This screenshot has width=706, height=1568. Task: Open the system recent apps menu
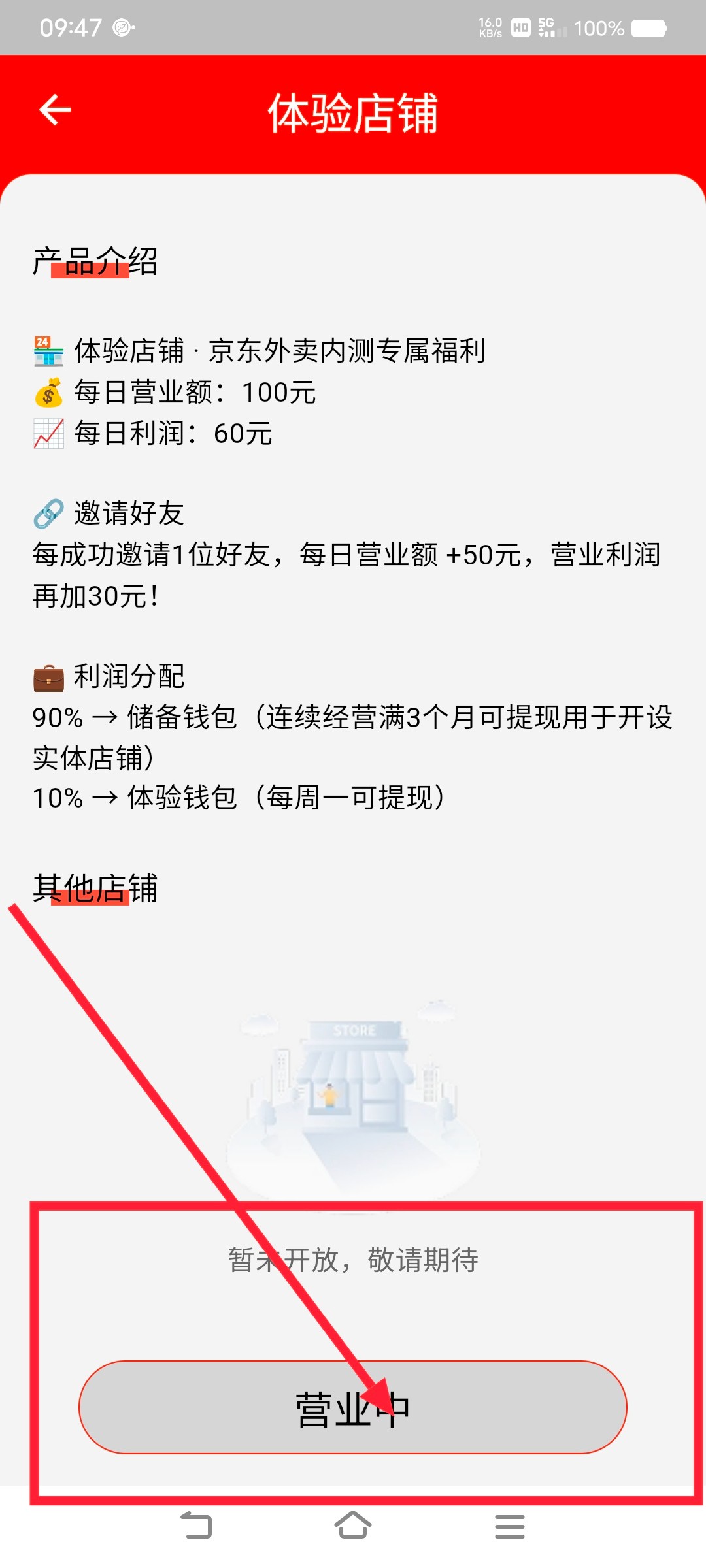(x=509, y=1526)
